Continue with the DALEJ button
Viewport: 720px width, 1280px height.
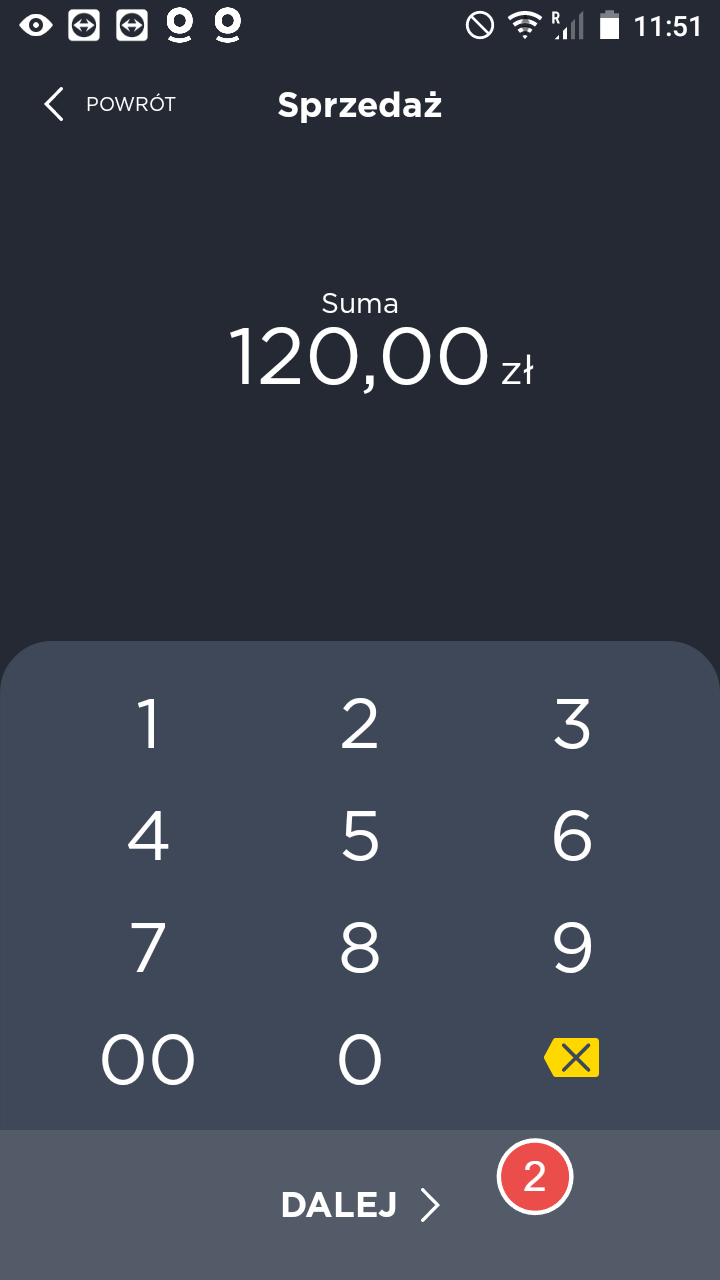(x=360, y=1205)
